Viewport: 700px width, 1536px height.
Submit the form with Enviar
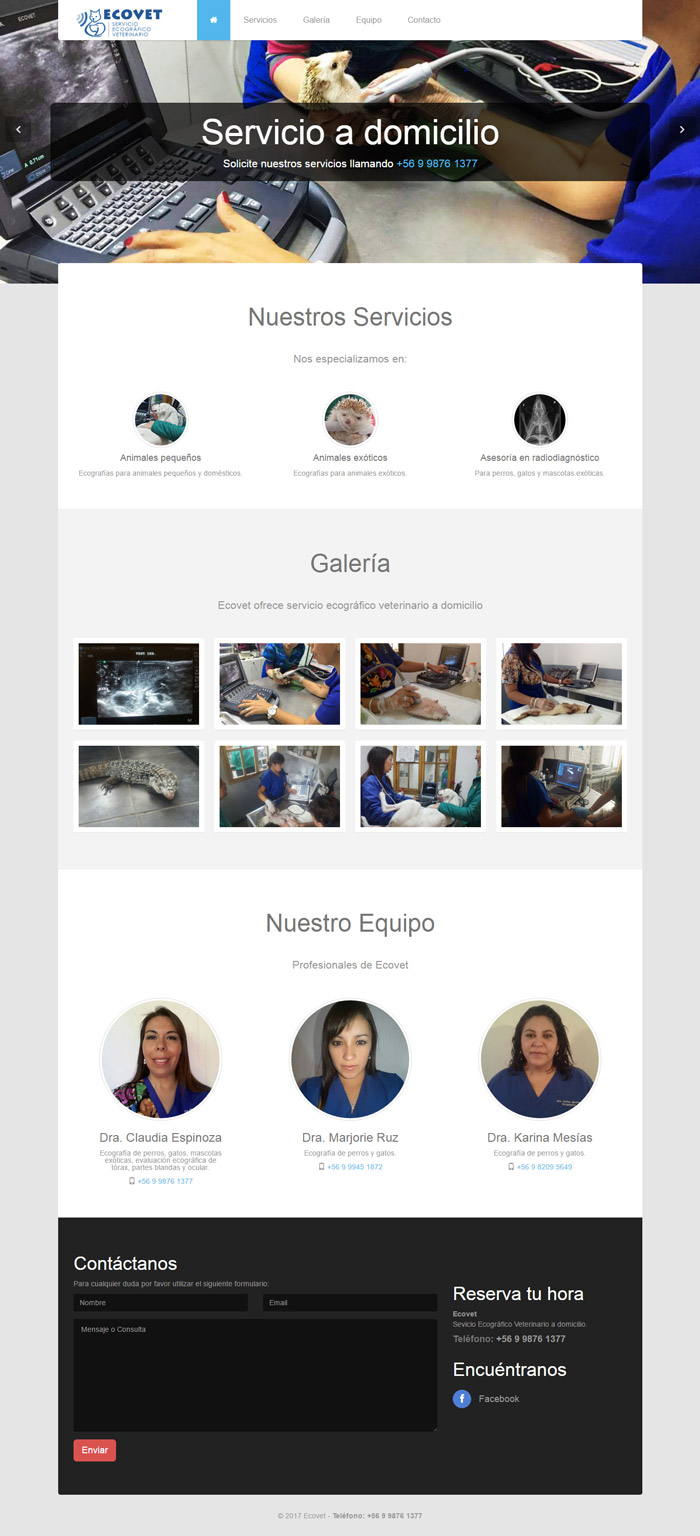click(x=95, y=1450)
